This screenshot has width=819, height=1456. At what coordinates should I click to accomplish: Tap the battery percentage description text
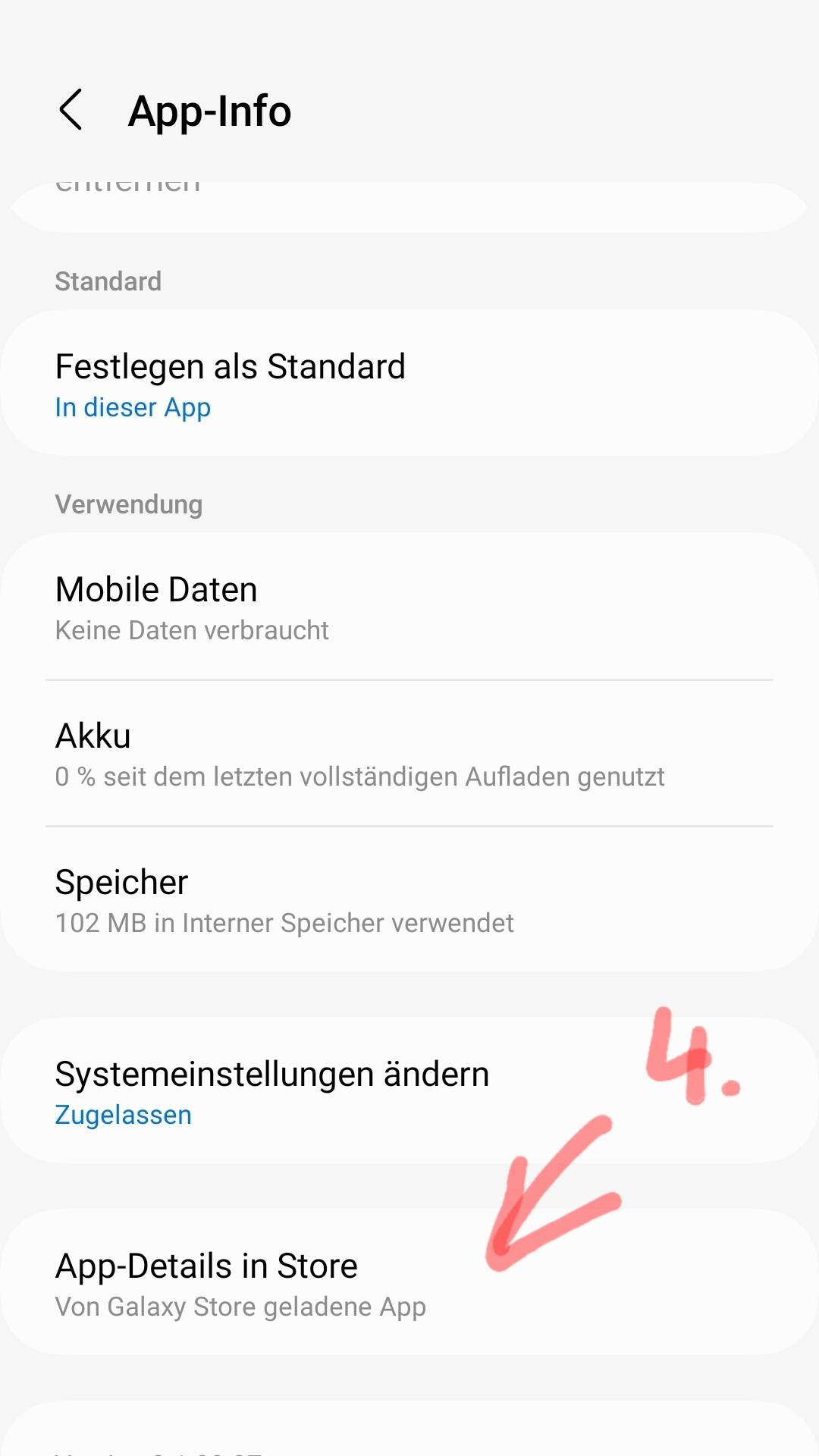pos(359,776)
